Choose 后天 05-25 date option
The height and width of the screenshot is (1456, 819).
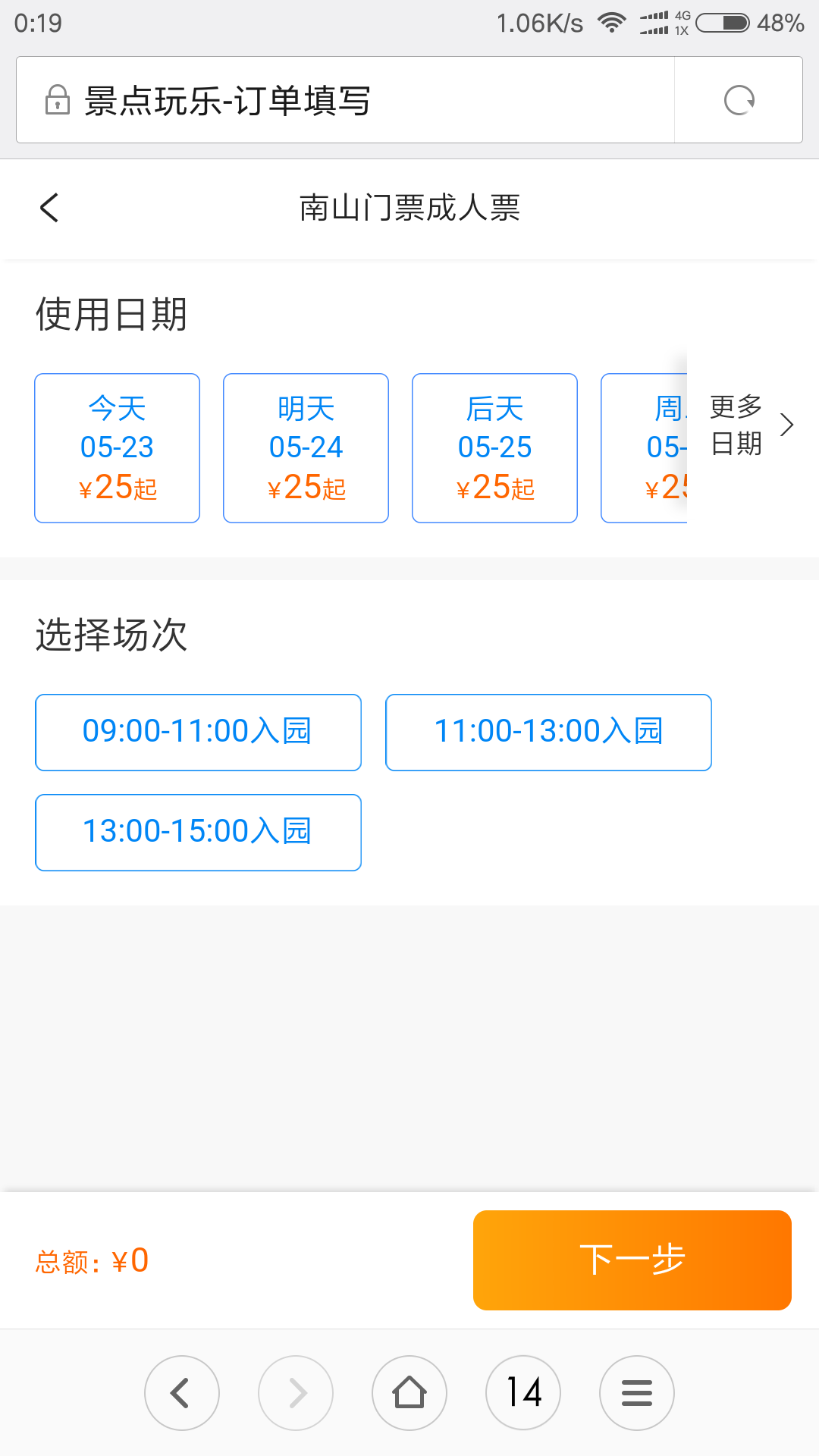pos(494,448)
